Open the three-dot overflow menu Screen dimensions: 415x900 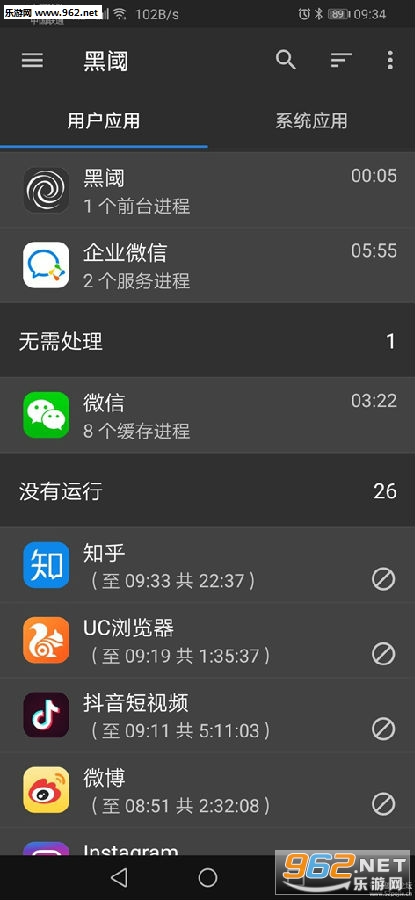390,60
